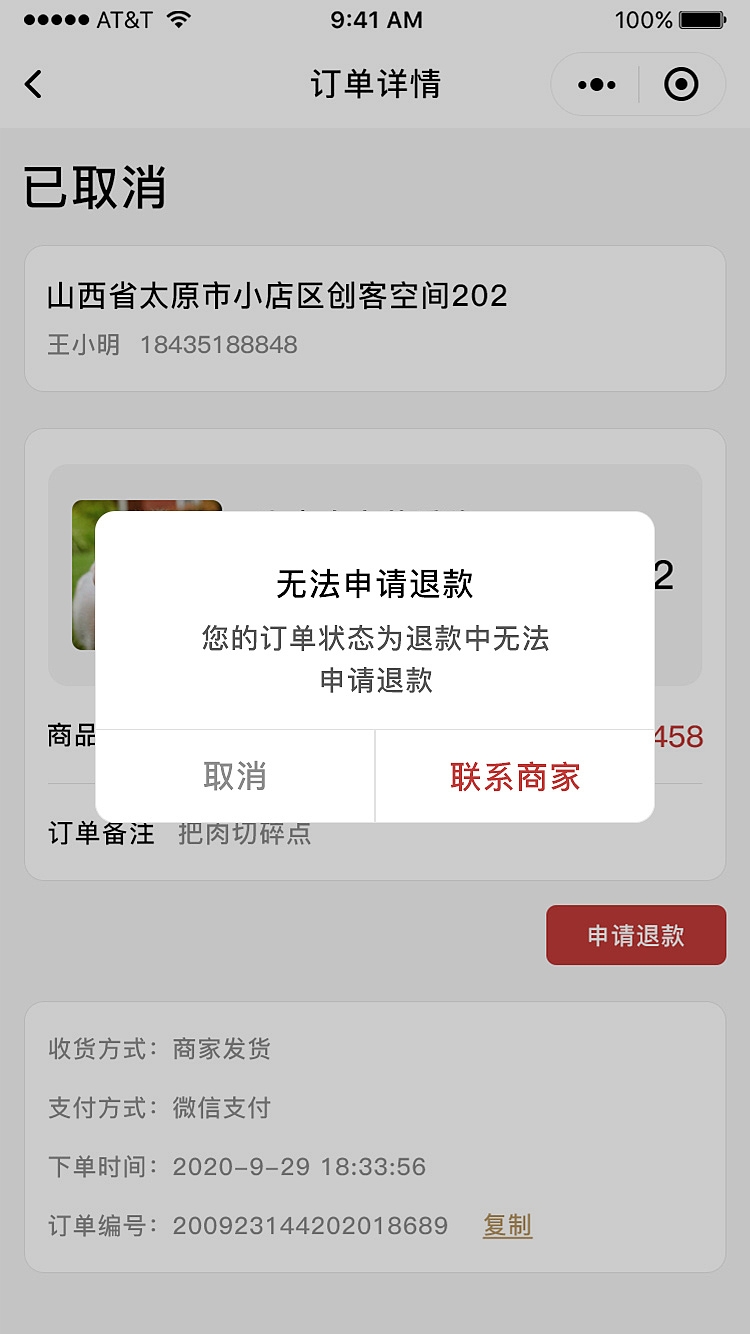Open the mini-program more options menu
Screen dimensions: 750x1334
click(x=594, y=84)
